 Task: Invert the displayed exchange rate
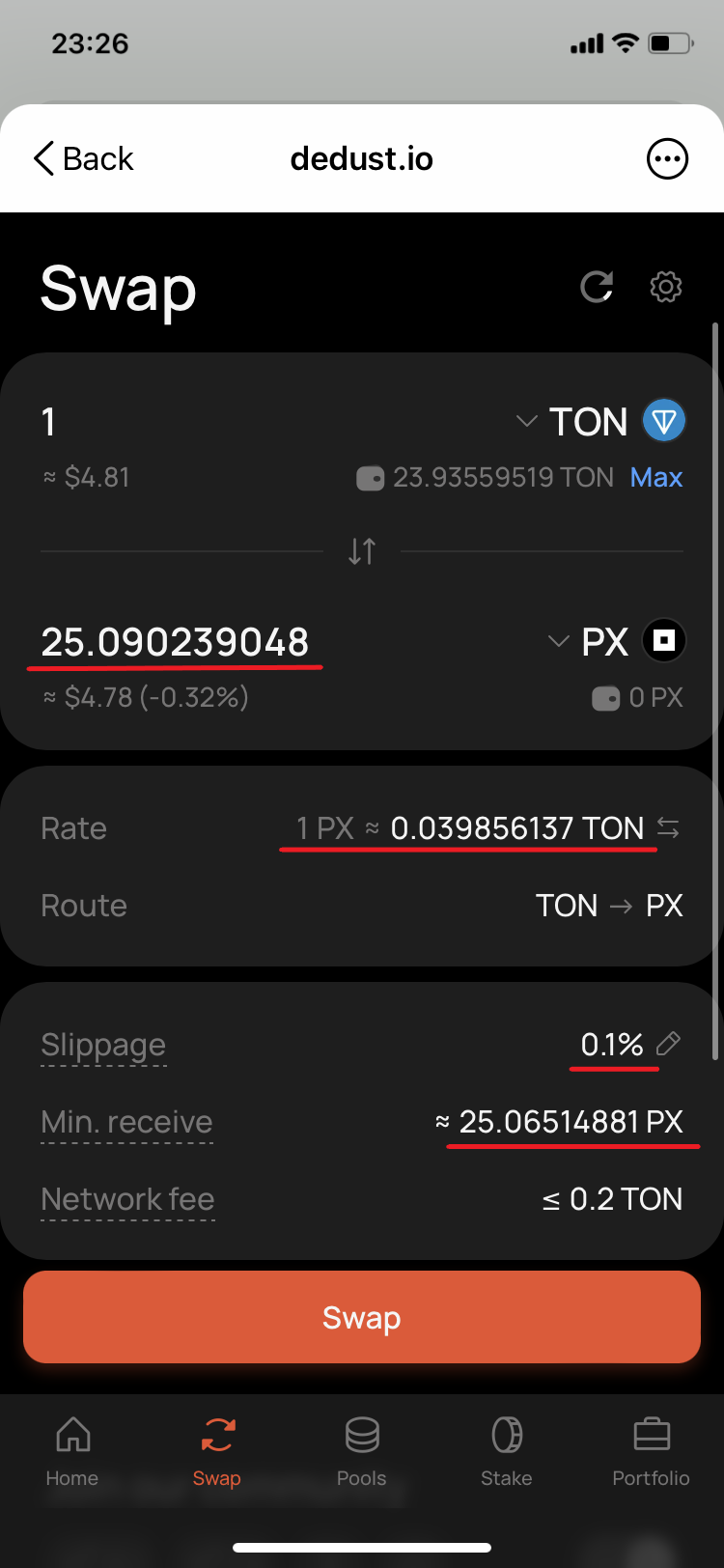tap(668, 827)
